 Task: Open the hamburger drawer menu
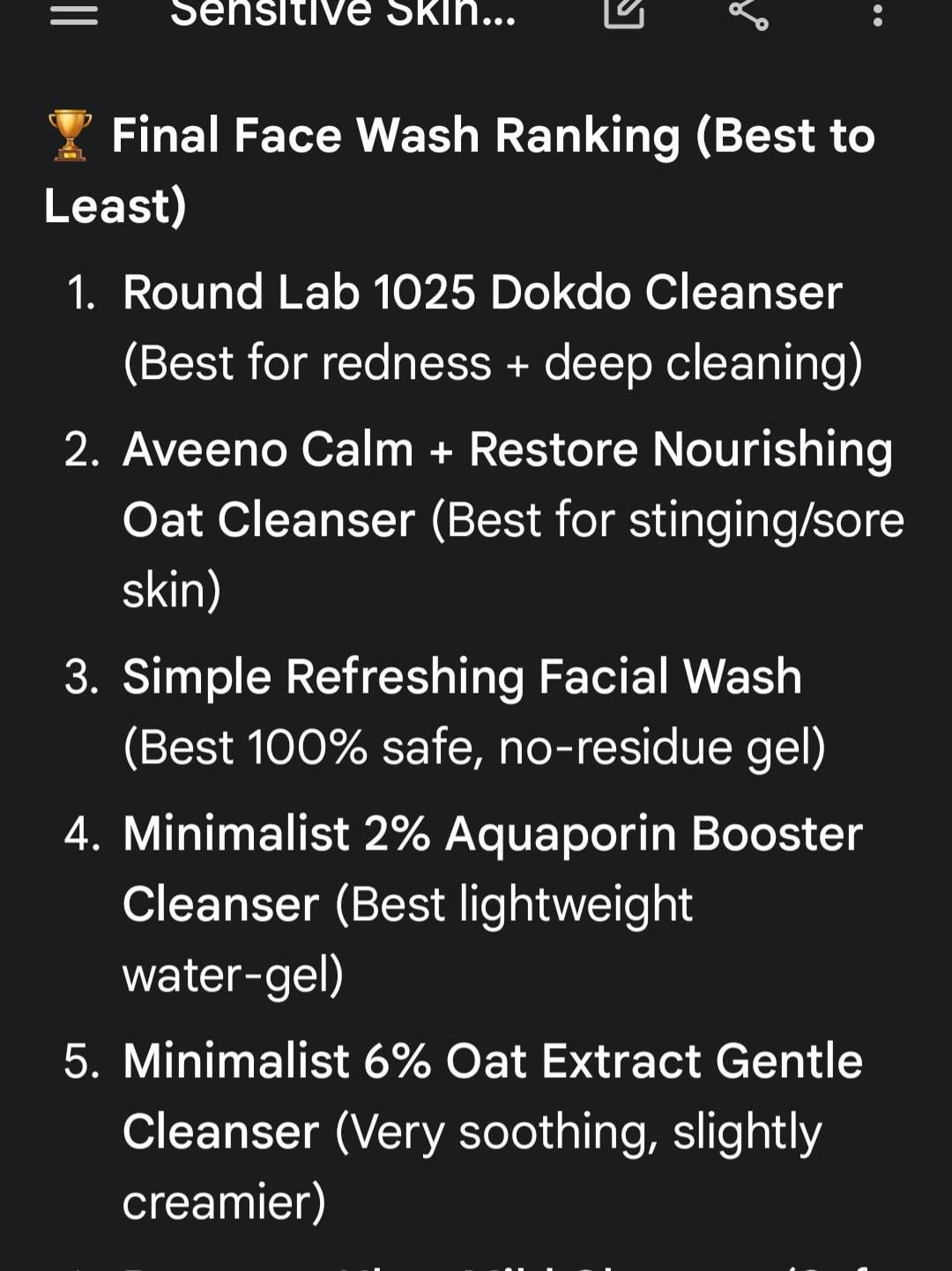[x=74, y=14]
